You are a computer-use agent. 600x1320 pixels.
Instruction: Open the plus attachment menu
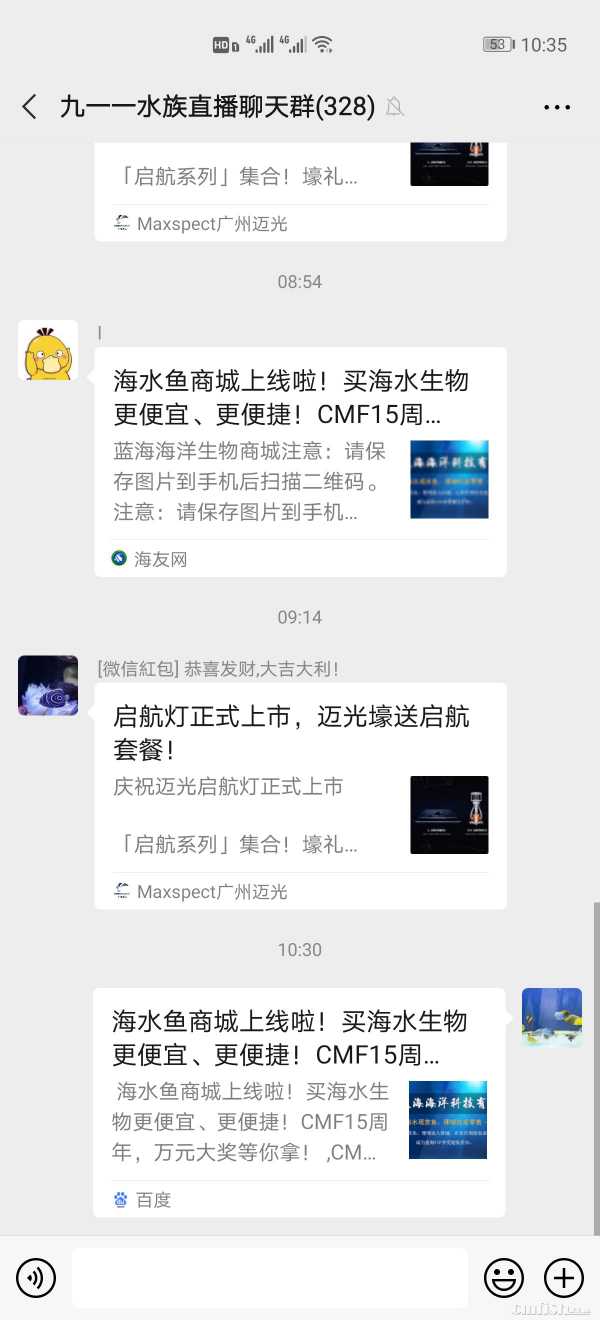pos(563,1277)
